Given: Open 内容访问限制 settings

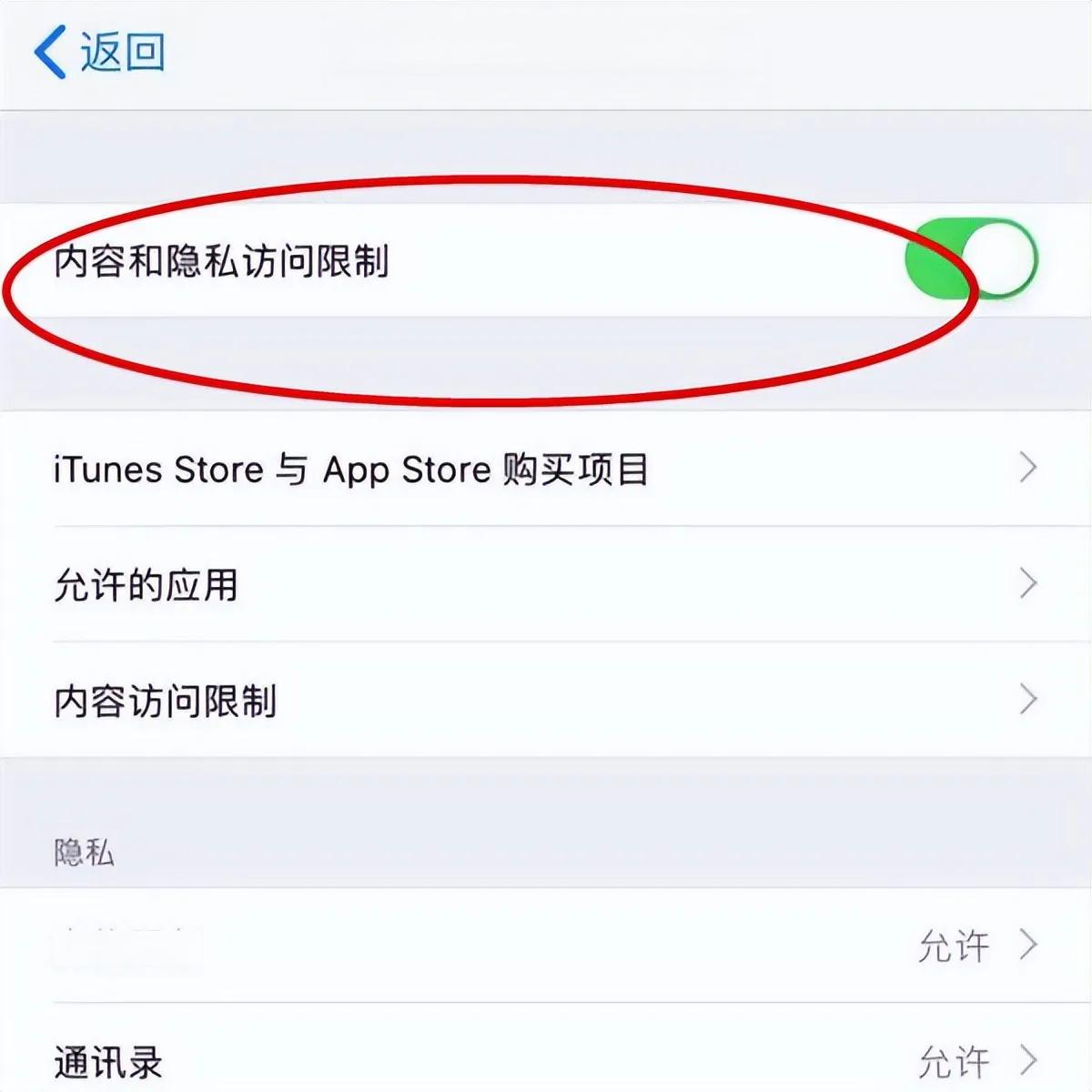Looking at the screenshot, I should (546, 701).
